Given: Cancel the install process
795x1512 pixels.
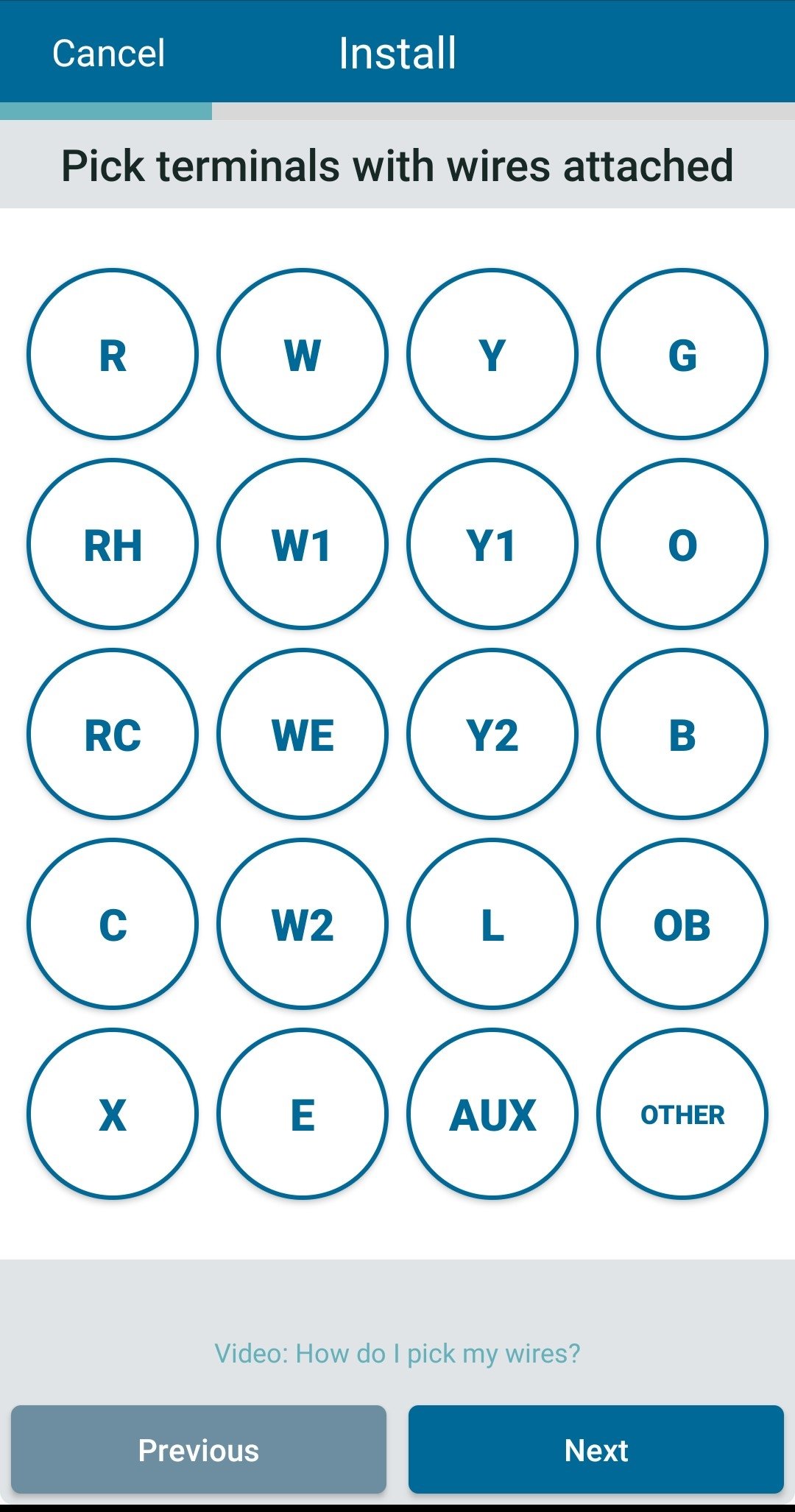Looking at the screenshot, I should tap(108, 53).
